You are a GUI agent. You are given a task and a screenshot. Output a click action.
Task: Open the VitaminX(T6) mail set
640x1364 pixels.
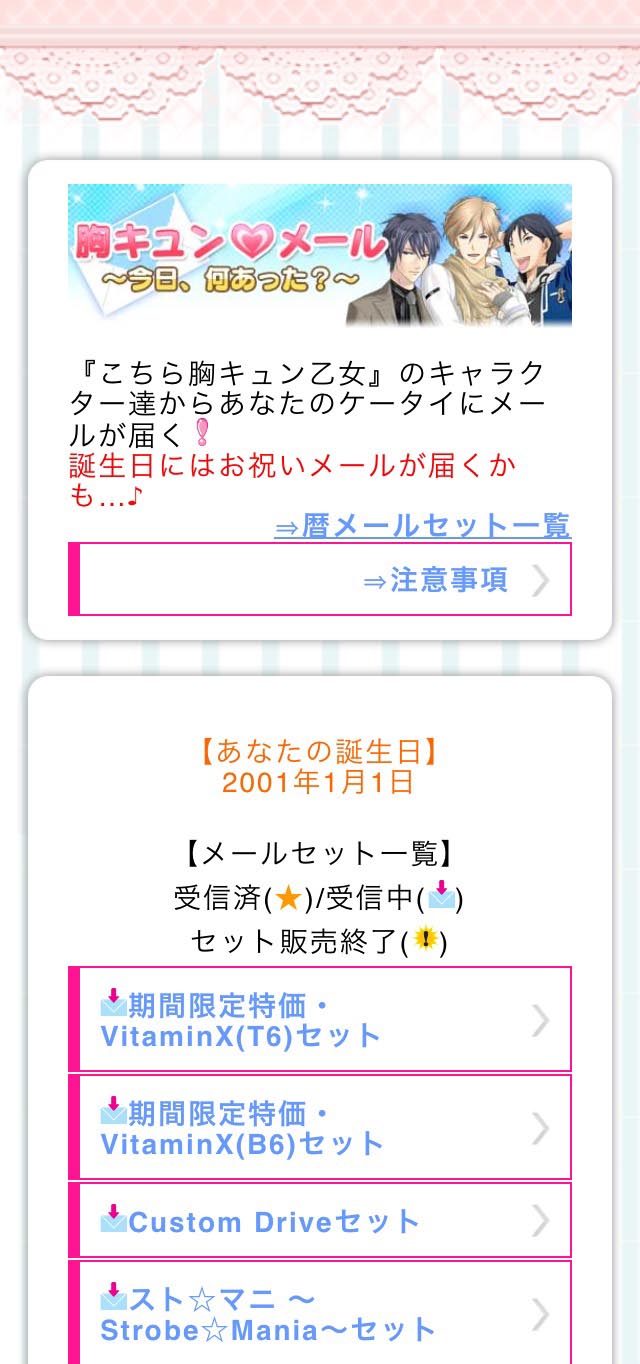[320, 1019]
